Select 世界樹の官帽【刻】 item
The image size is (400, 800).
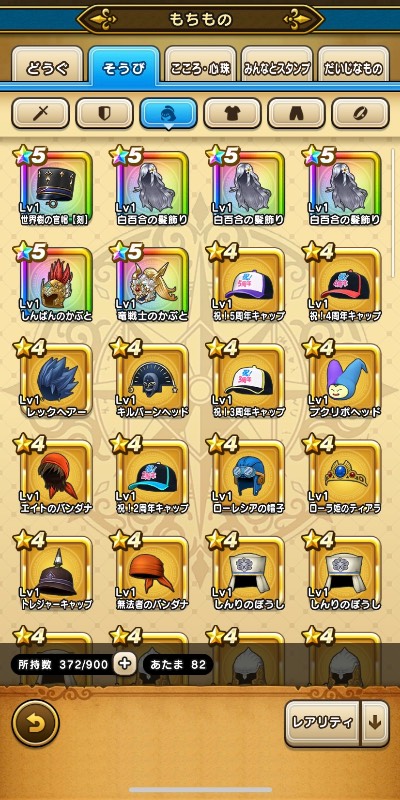[56, 187]
